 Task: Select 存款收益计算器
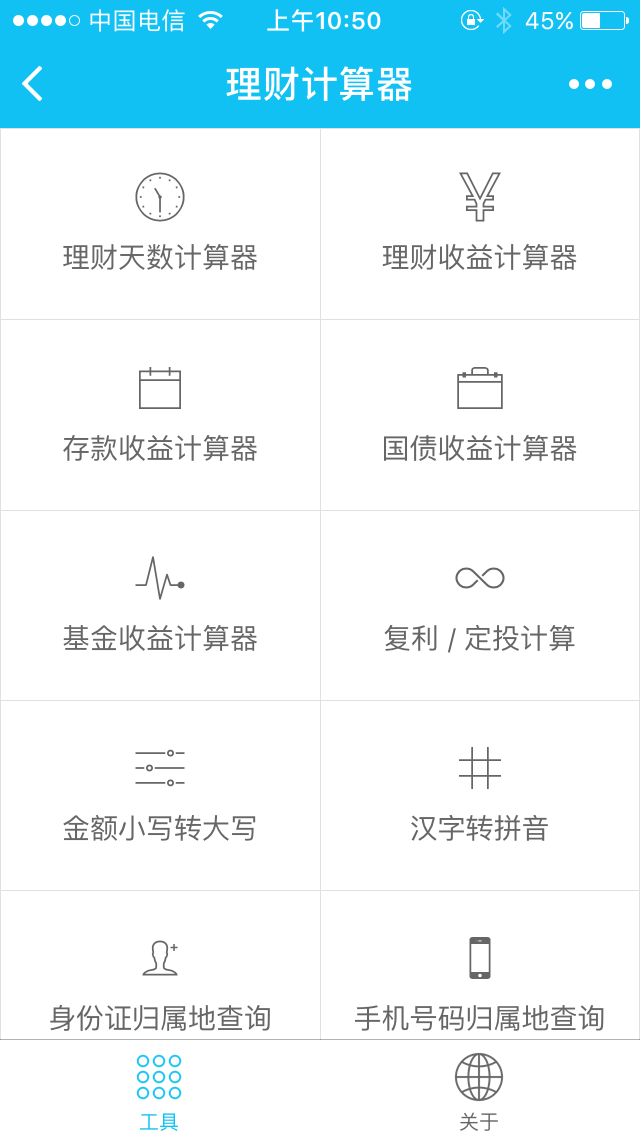click(160, 415)
